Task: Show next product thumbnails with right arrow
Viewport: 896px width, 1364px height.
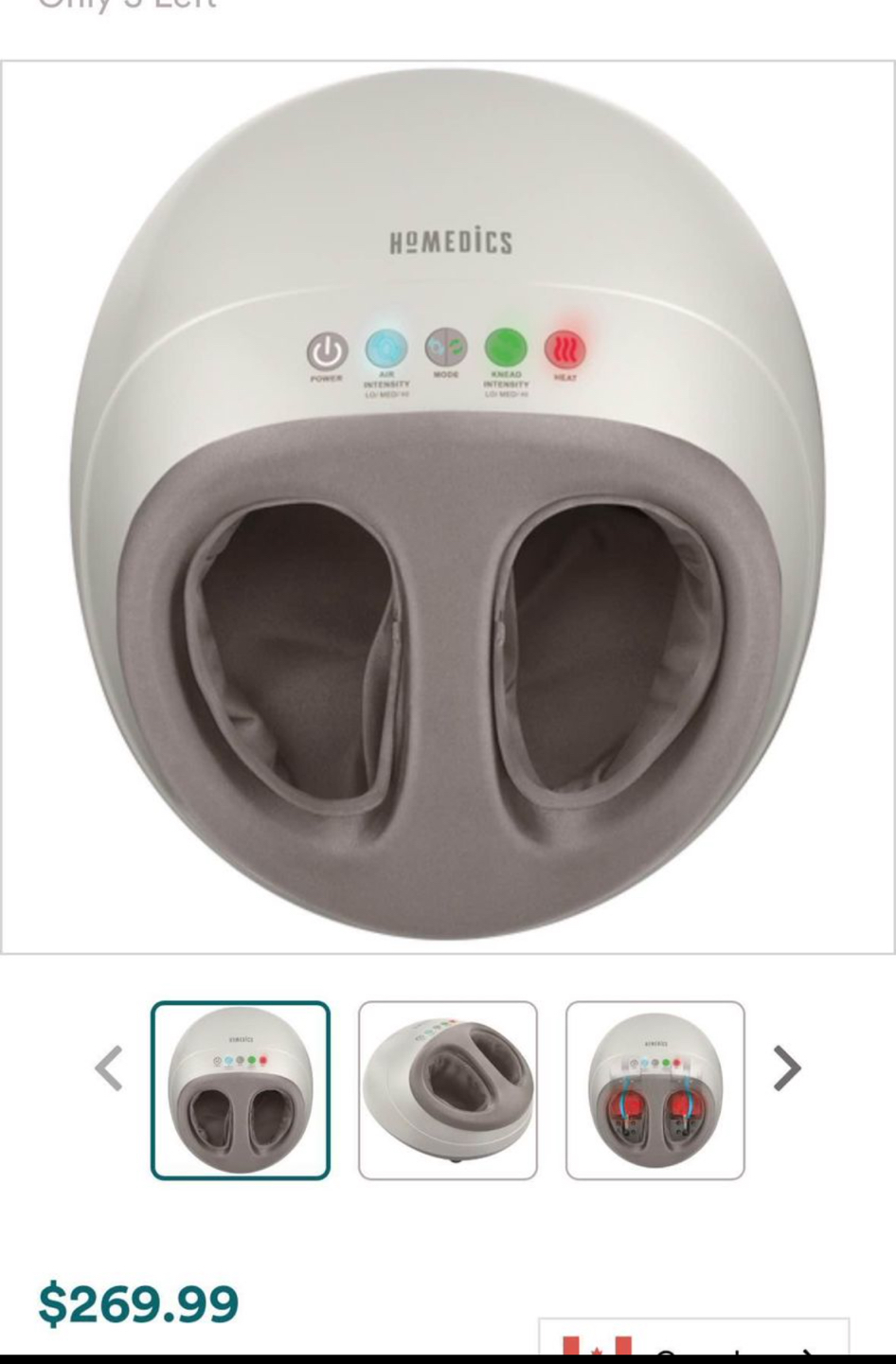Action: click(786, 1068)
